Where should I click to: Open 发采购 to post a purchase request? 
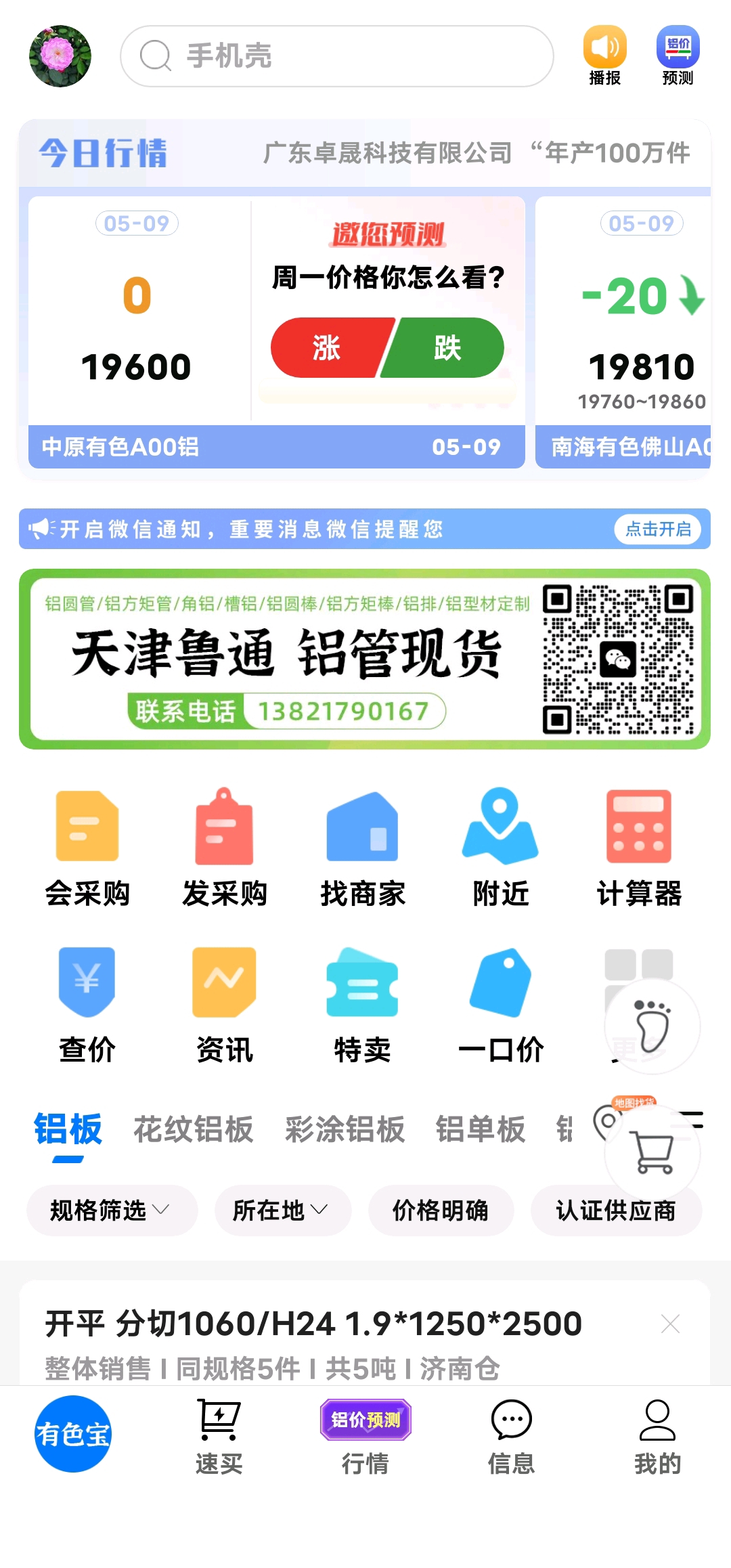click(225, 848)
